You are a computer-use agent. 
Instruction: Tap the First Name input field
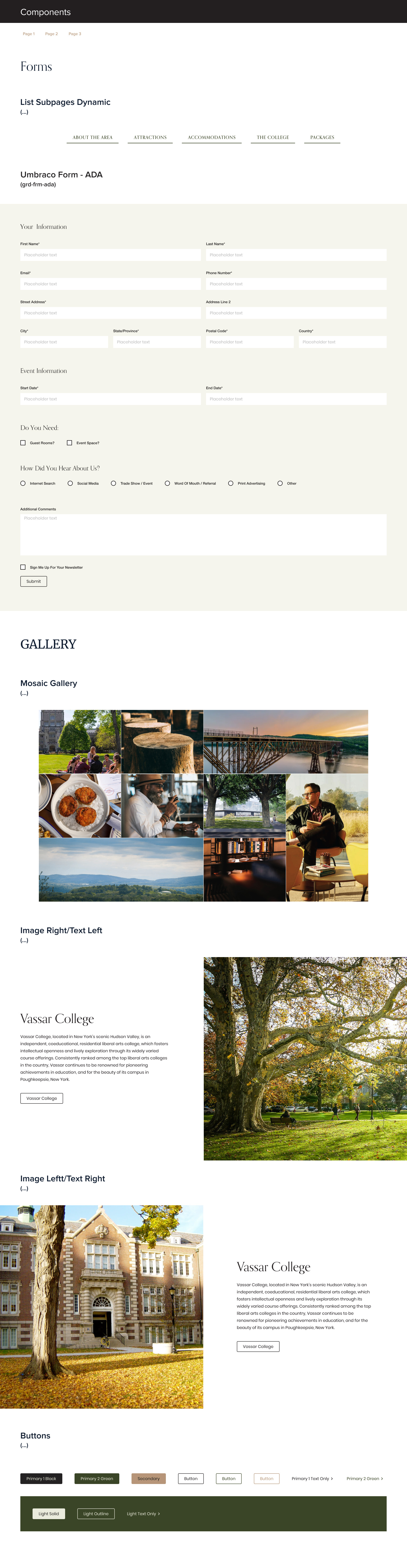(x=110, y=255)
